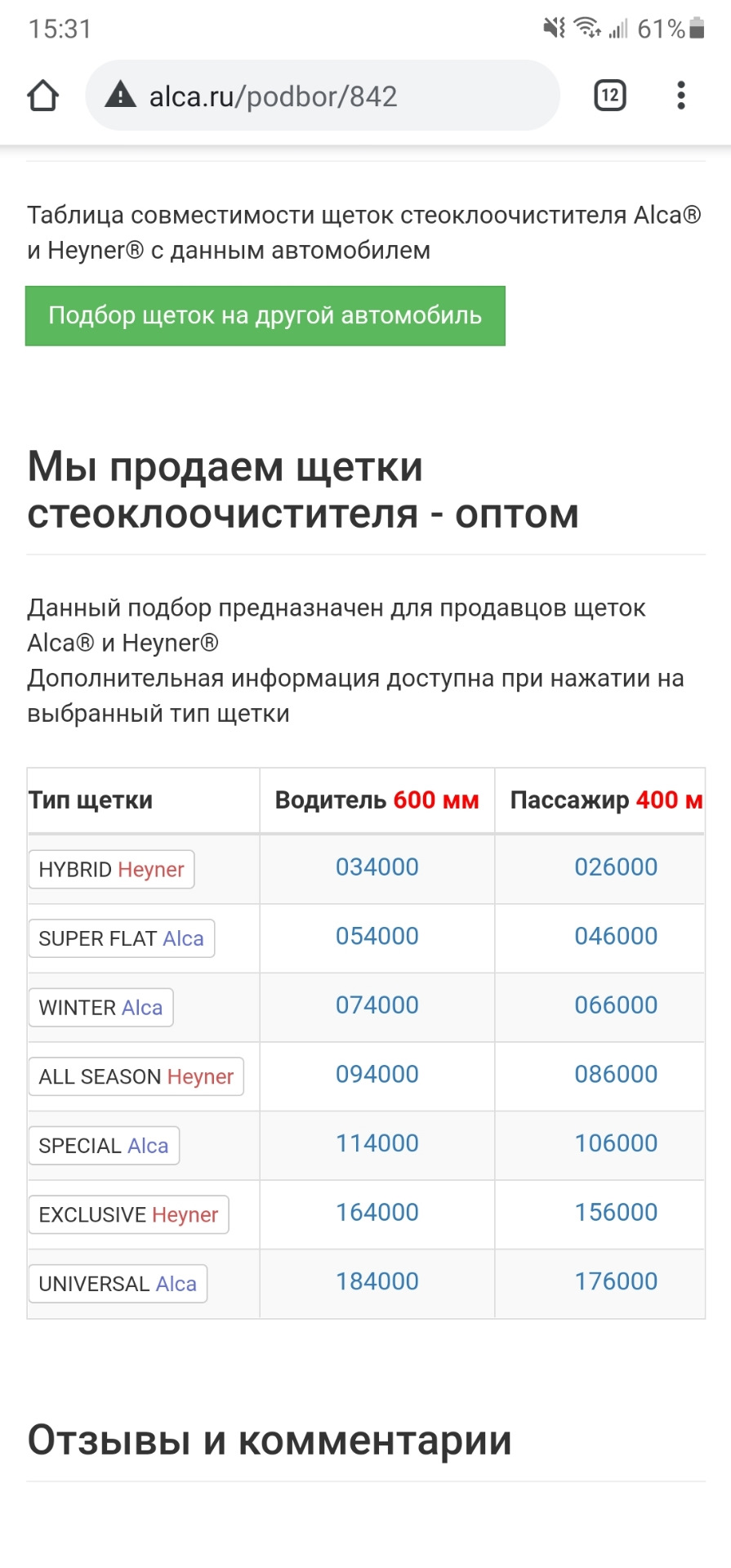Image resolution: width=731 pixels, height=1568 pixels.
Task: Select the SUPER FLAT Alca brush type
Action: [x=122, y=938]
